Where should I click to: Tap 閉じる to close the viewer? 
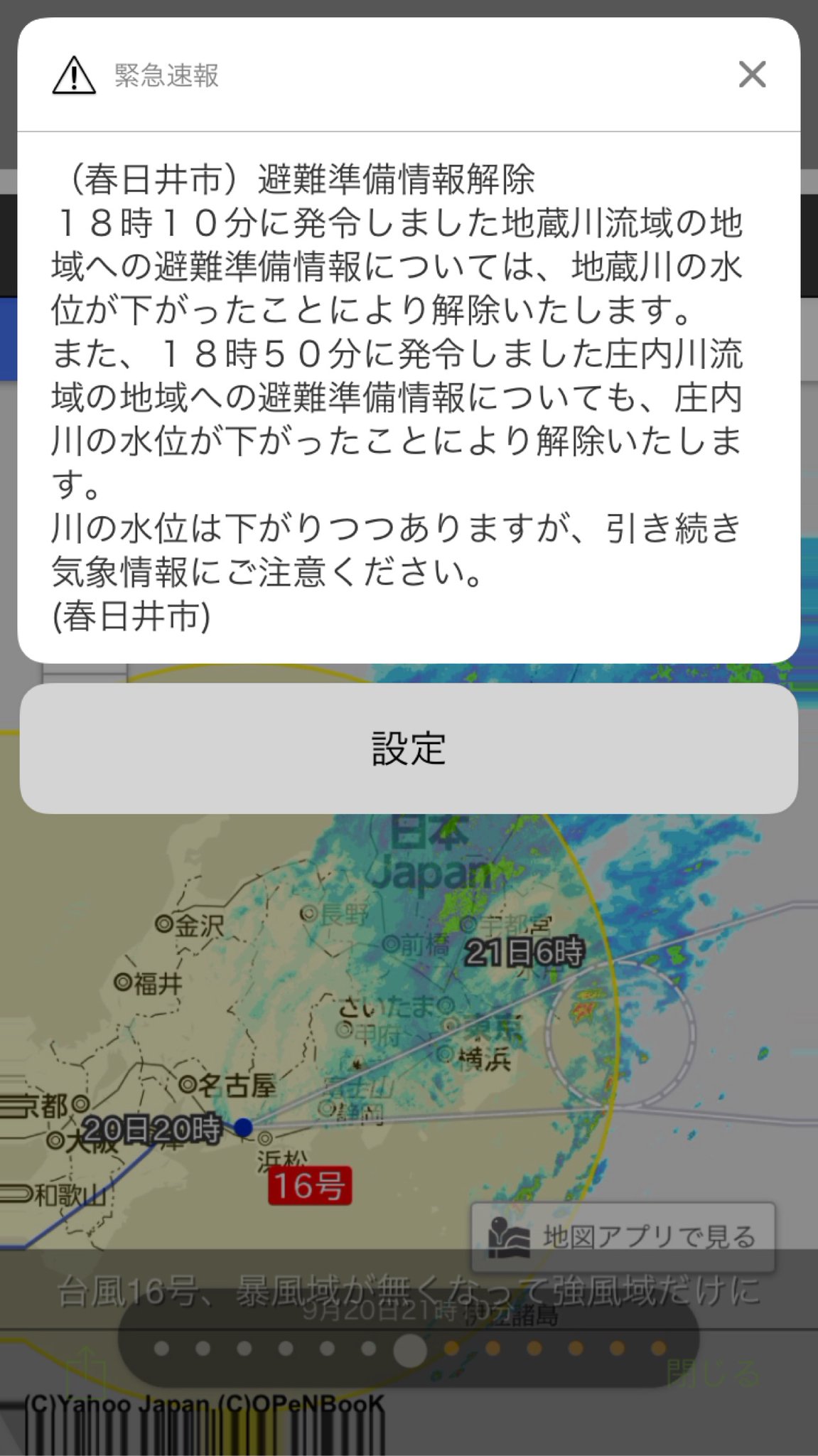713,1372
